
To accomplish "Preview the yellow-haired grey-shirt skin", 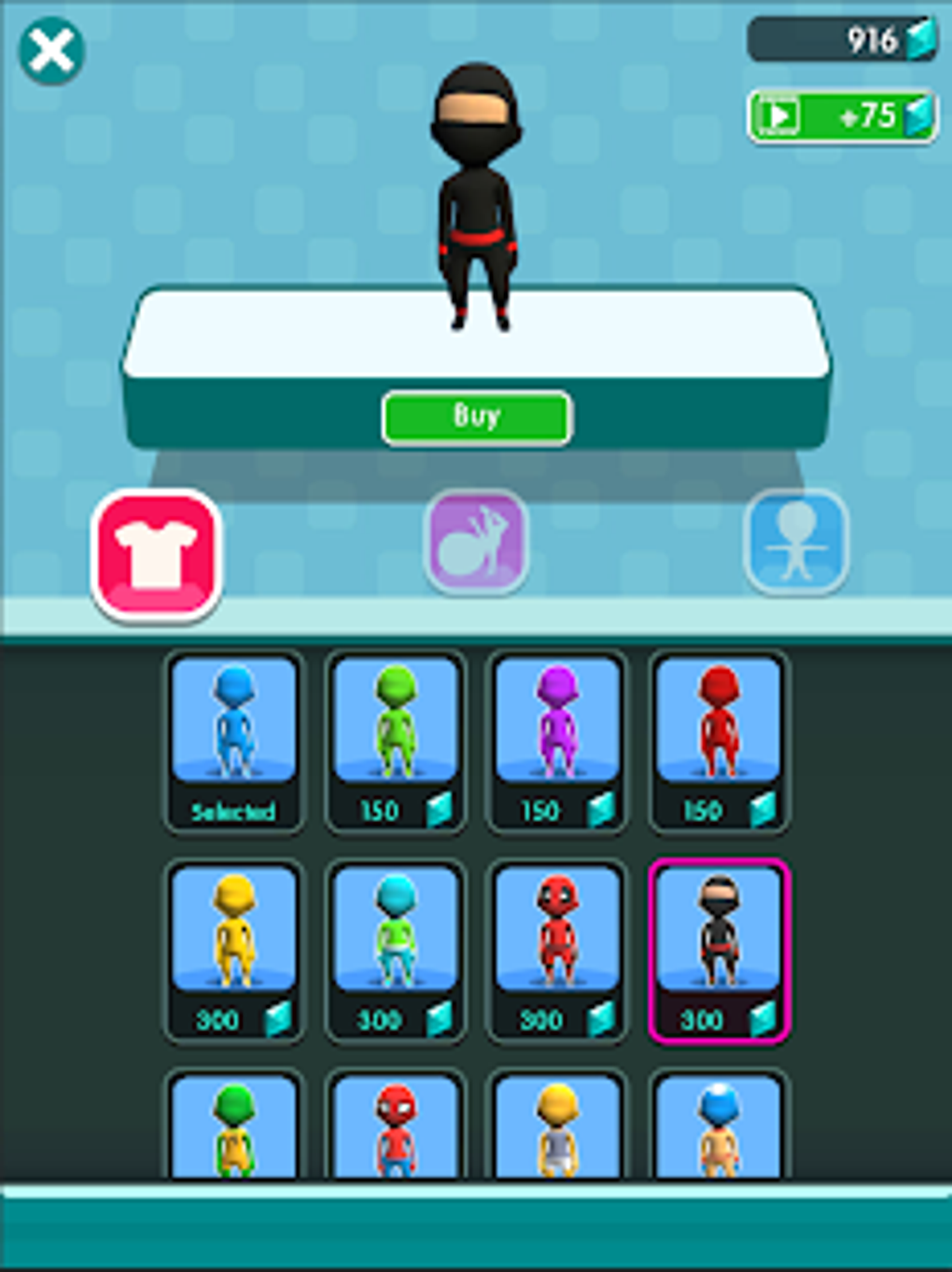I will 557,1127.
